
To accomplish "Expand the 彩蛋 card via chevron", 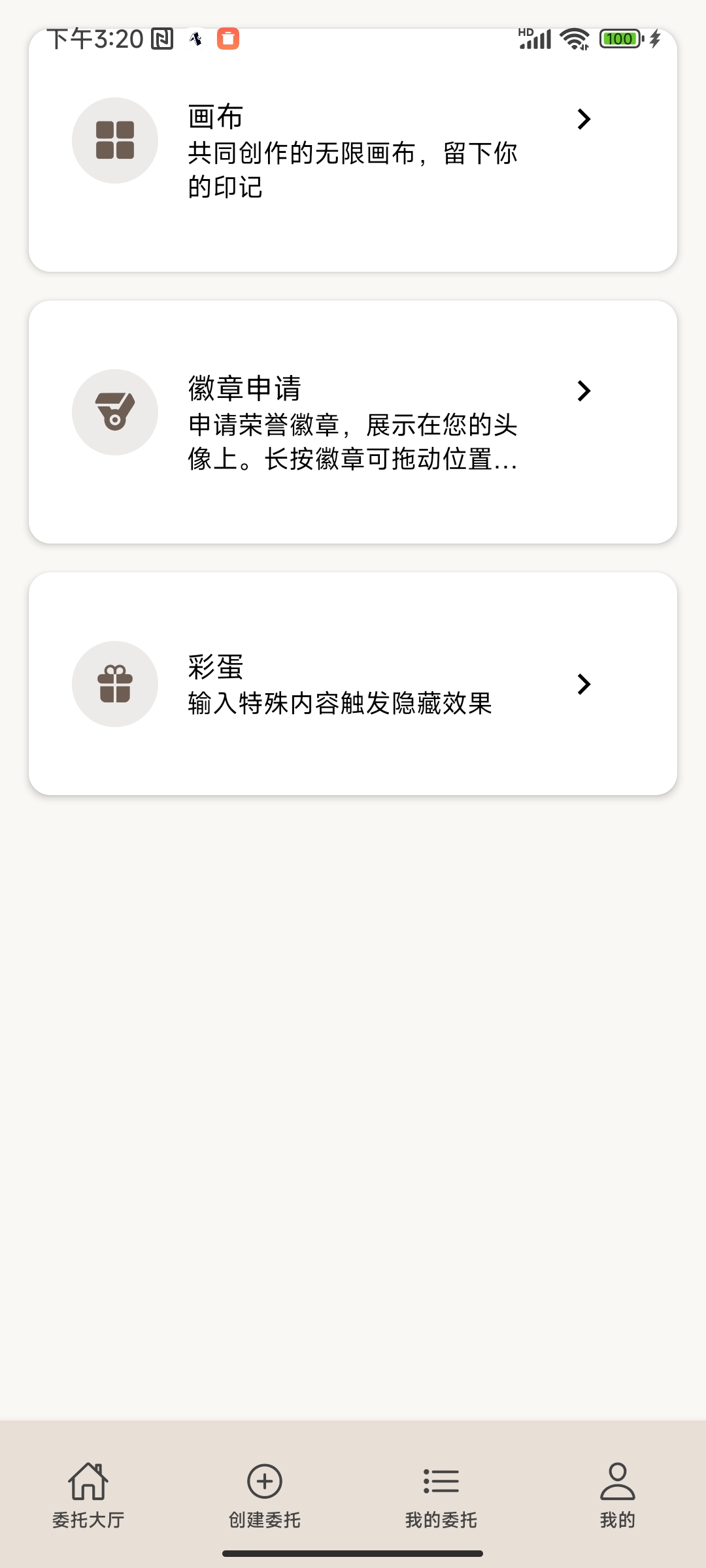I will pyautogui.click(x=584, y=684).
